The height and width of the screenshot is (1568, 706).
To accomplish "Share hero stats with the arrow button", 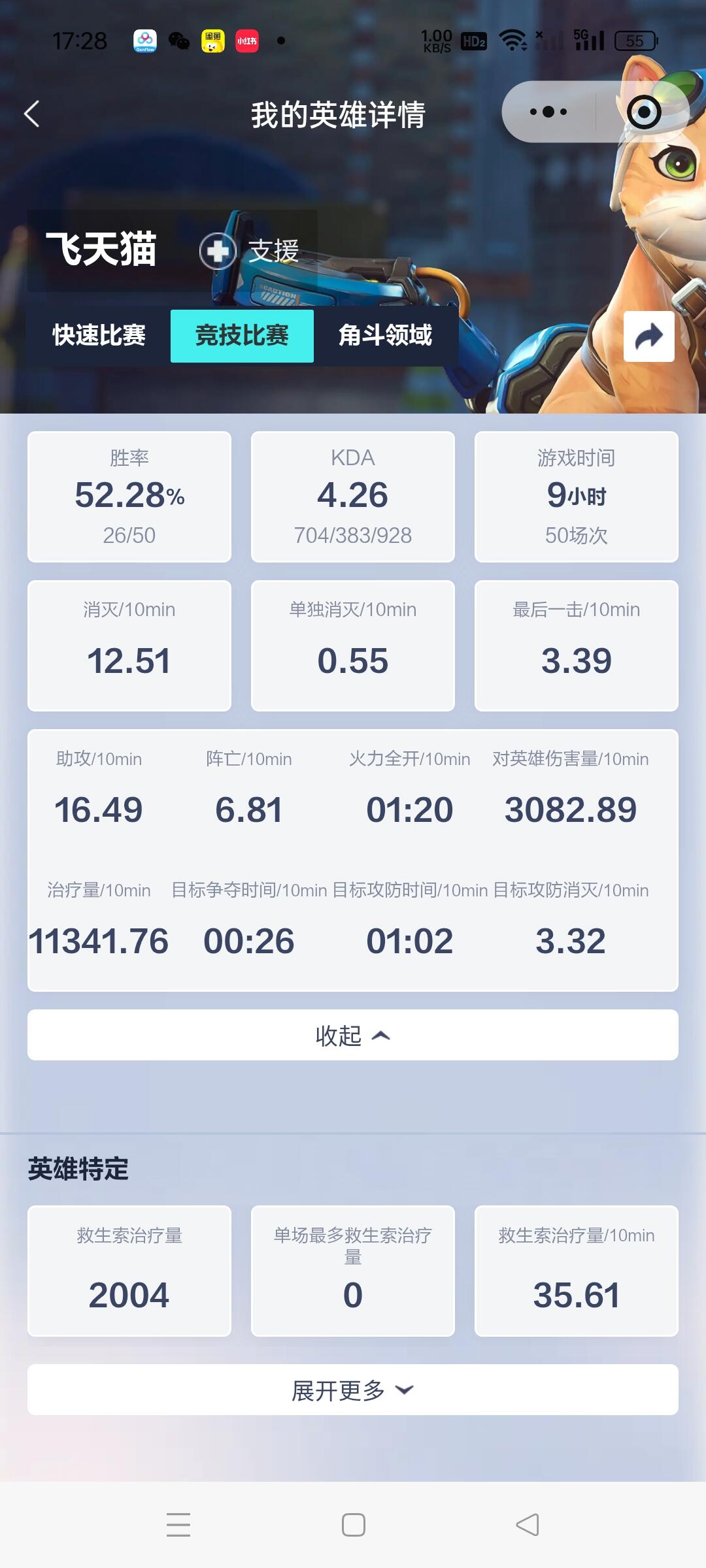I will 648,336.
